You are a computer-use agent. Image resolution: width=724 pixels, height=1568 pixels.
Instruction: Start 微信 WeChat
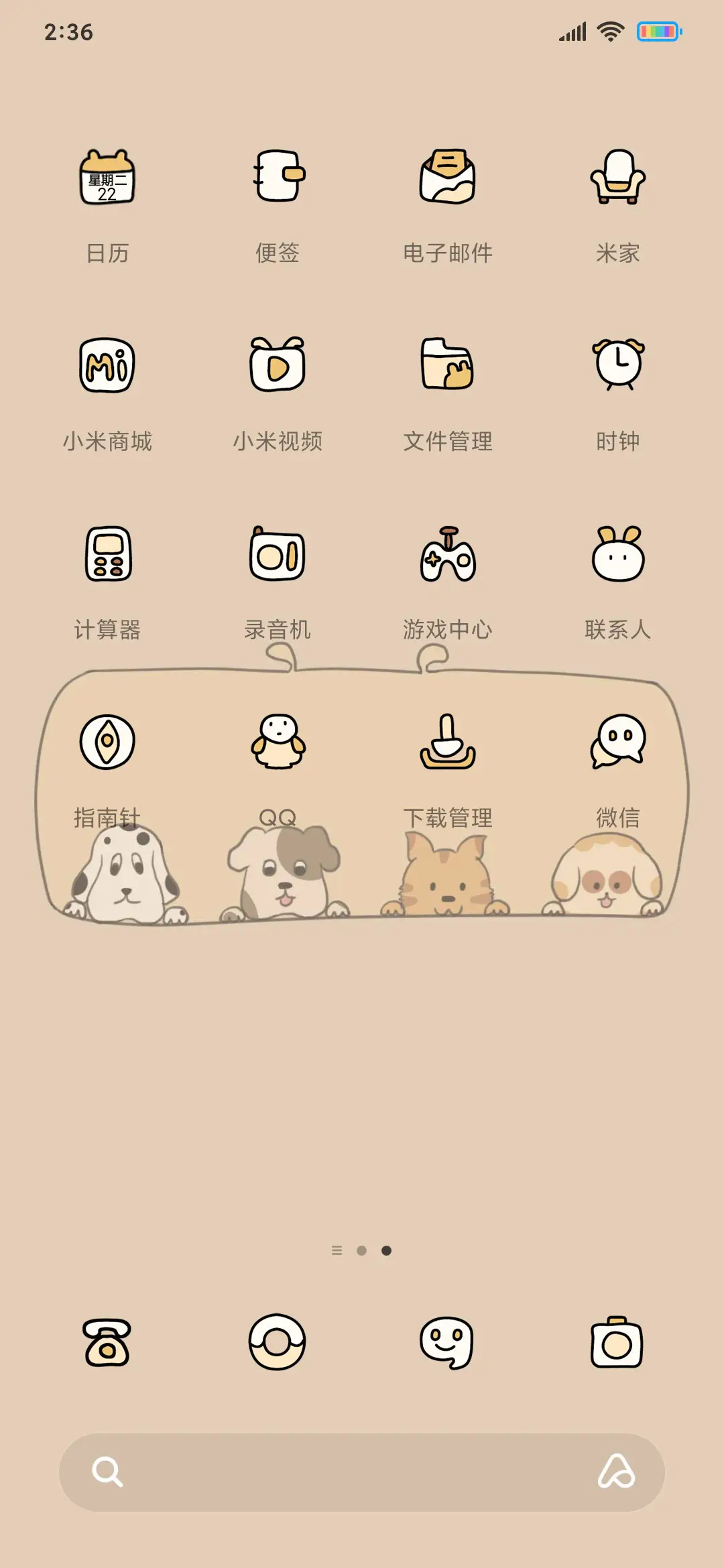coord(618,742)
